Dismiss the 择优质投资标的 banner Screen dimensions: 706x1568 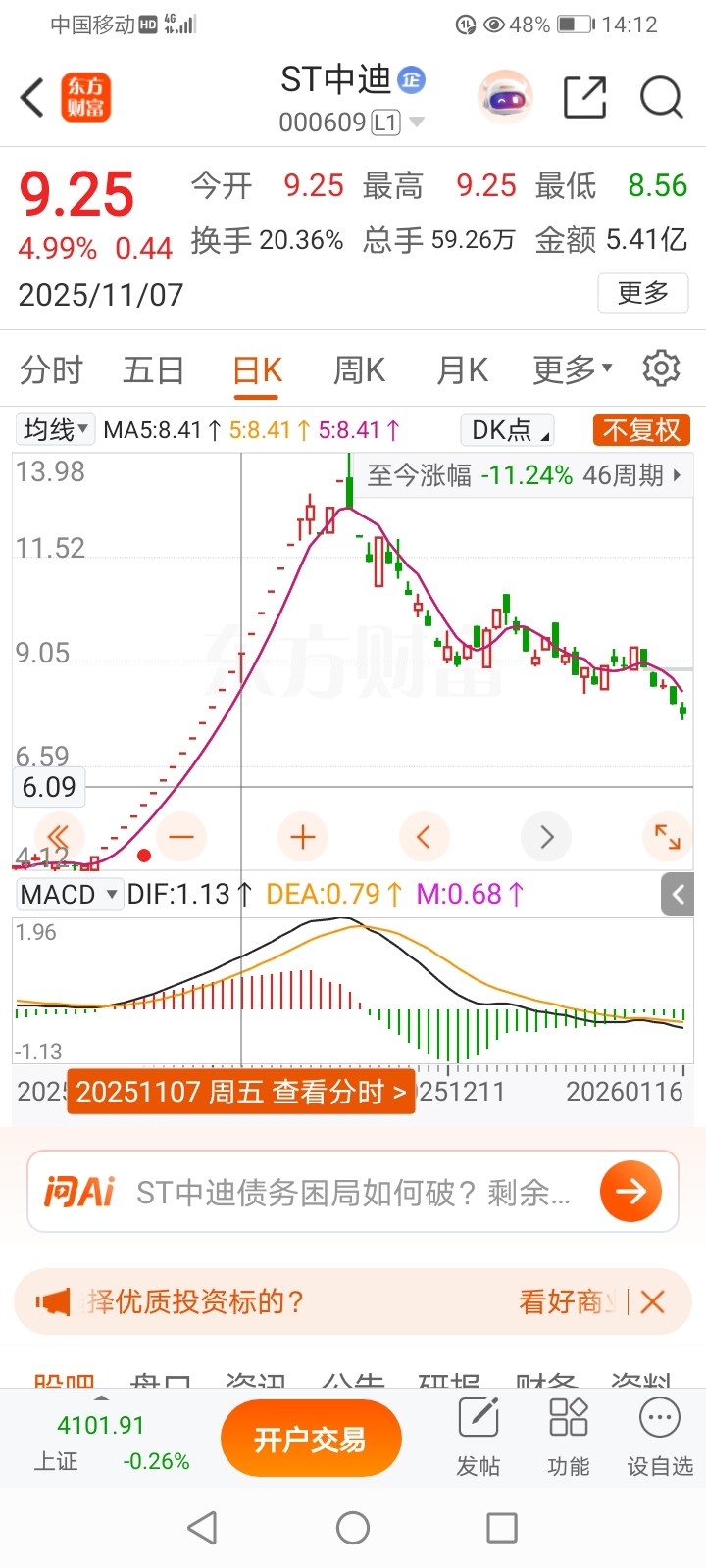[652, 1301]
